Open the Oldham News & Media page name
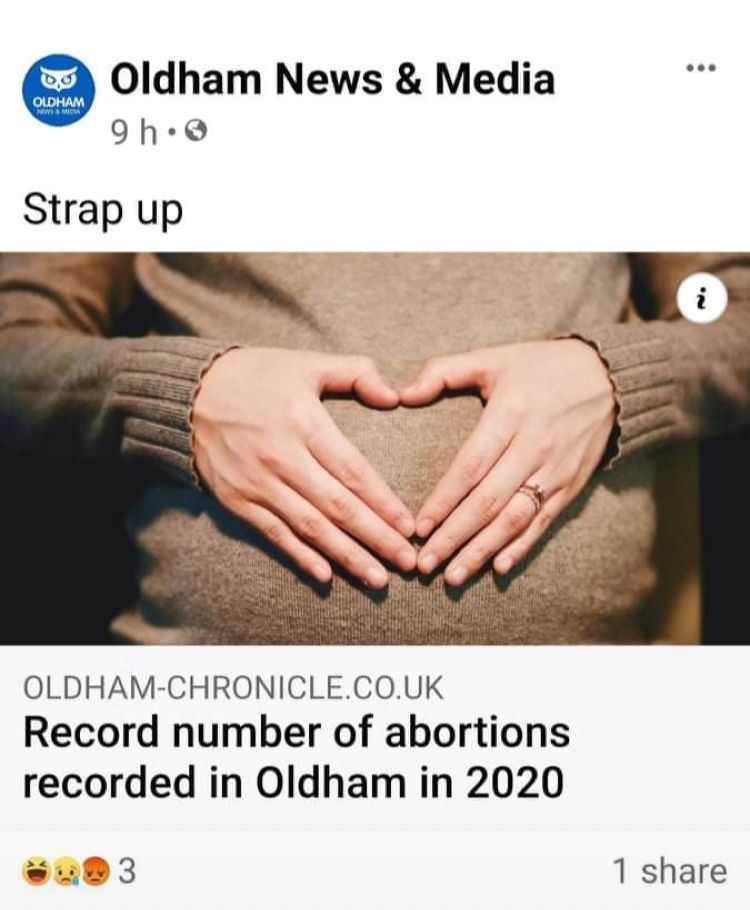 click(x=332, y=79)
